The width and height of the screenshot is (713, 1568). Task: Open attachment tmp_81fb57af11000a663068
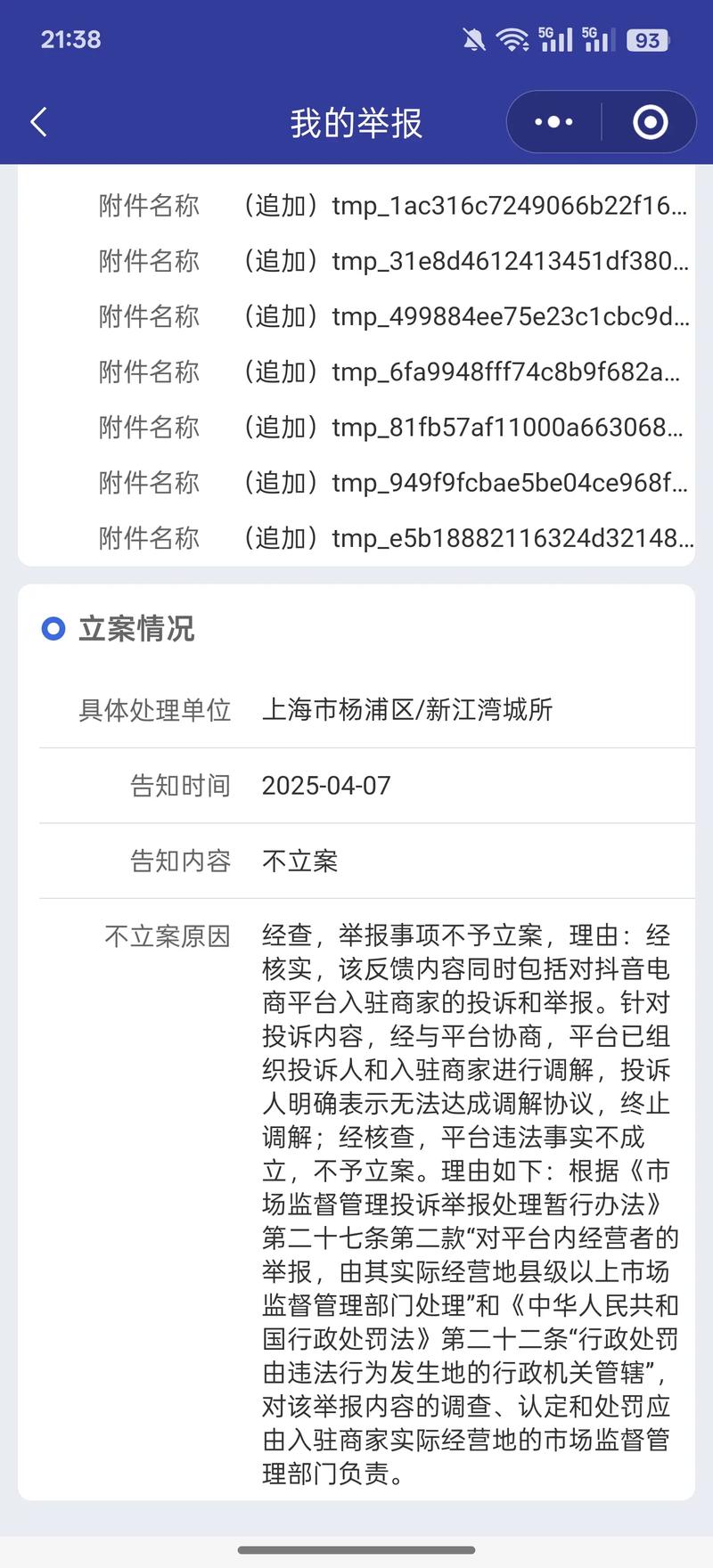(x=462, y=427)
